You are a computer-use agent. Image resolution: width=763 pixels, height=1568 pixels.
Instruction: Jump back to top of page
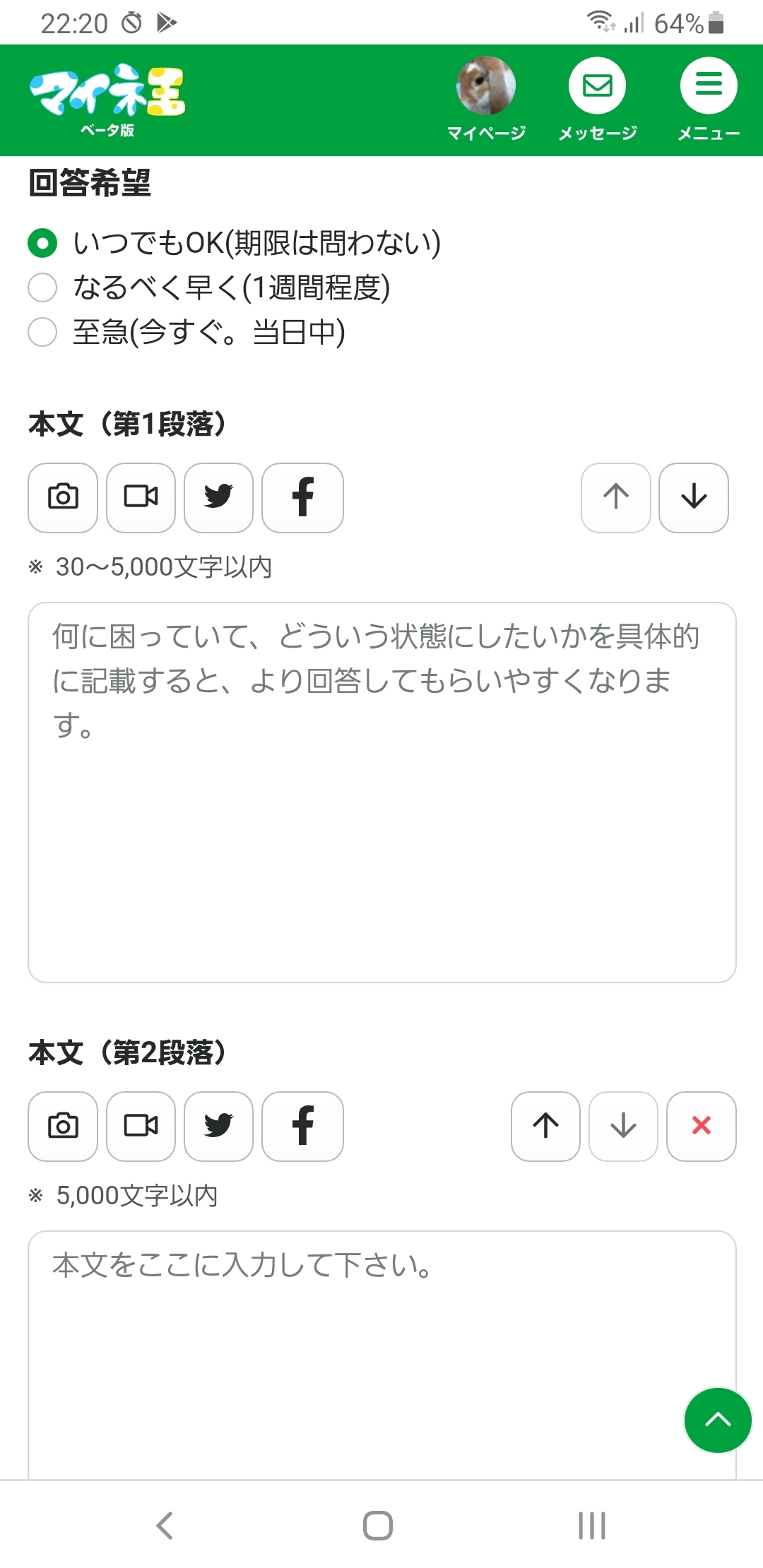(x=718, y=1420)
